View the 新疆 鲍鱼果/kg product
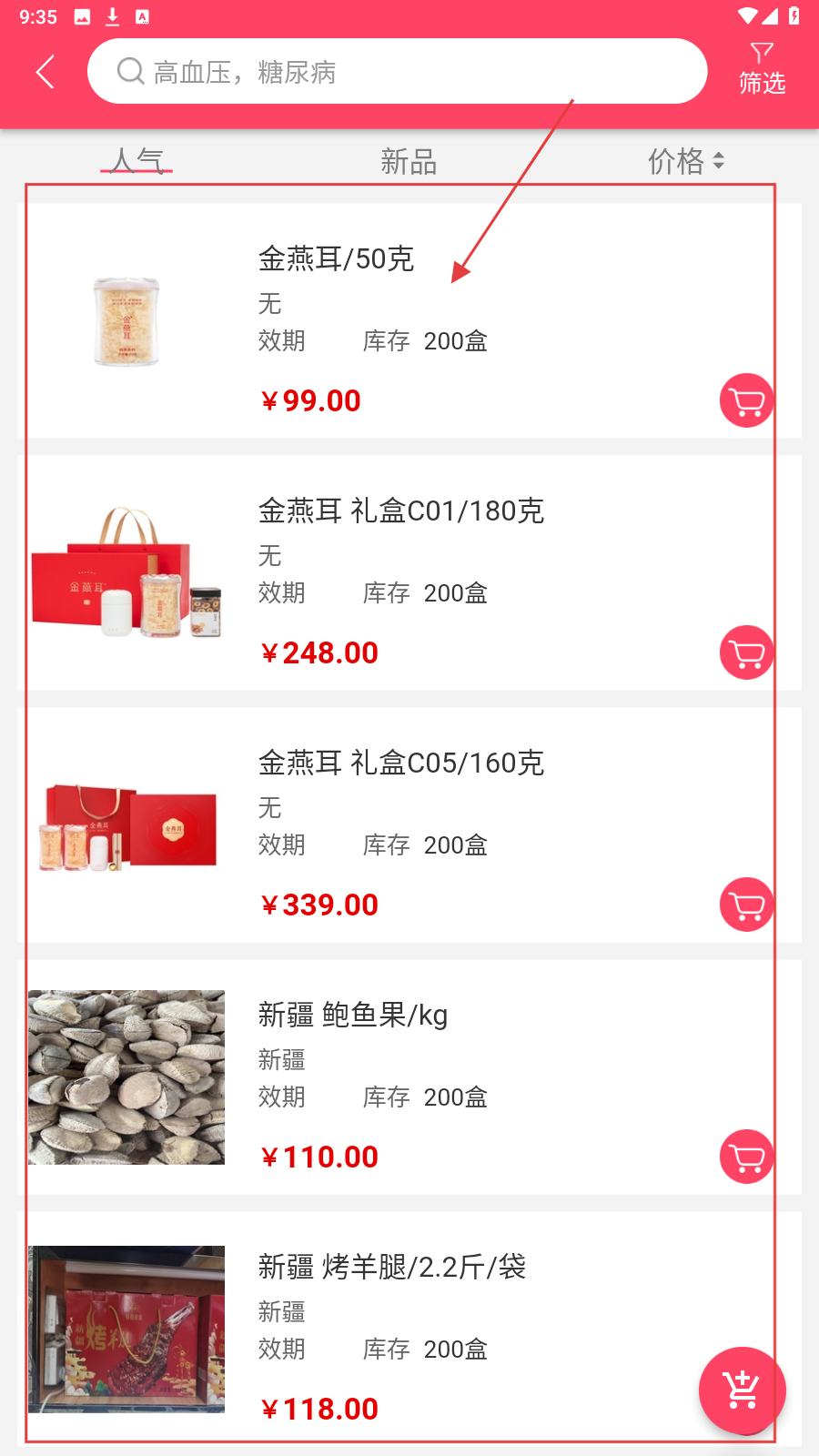The height and width of the screenshot is (1456, 819). coord(353,1016)
